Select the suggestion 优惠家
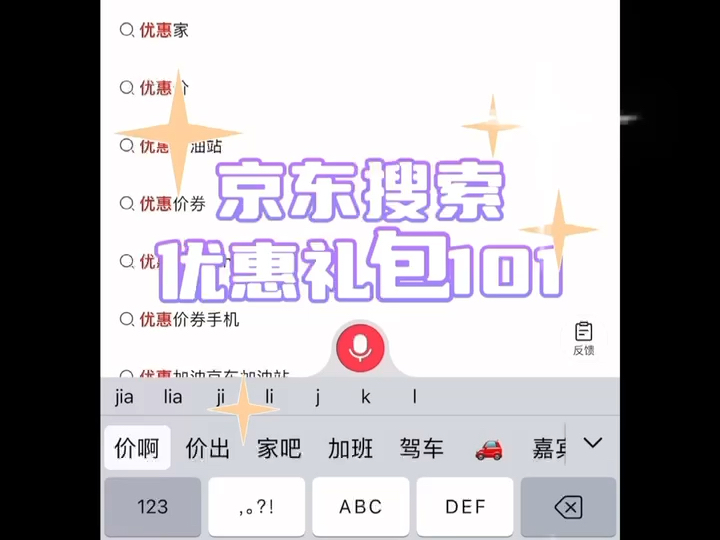This screenshot has width=720, height=540. tap(164, 30)
